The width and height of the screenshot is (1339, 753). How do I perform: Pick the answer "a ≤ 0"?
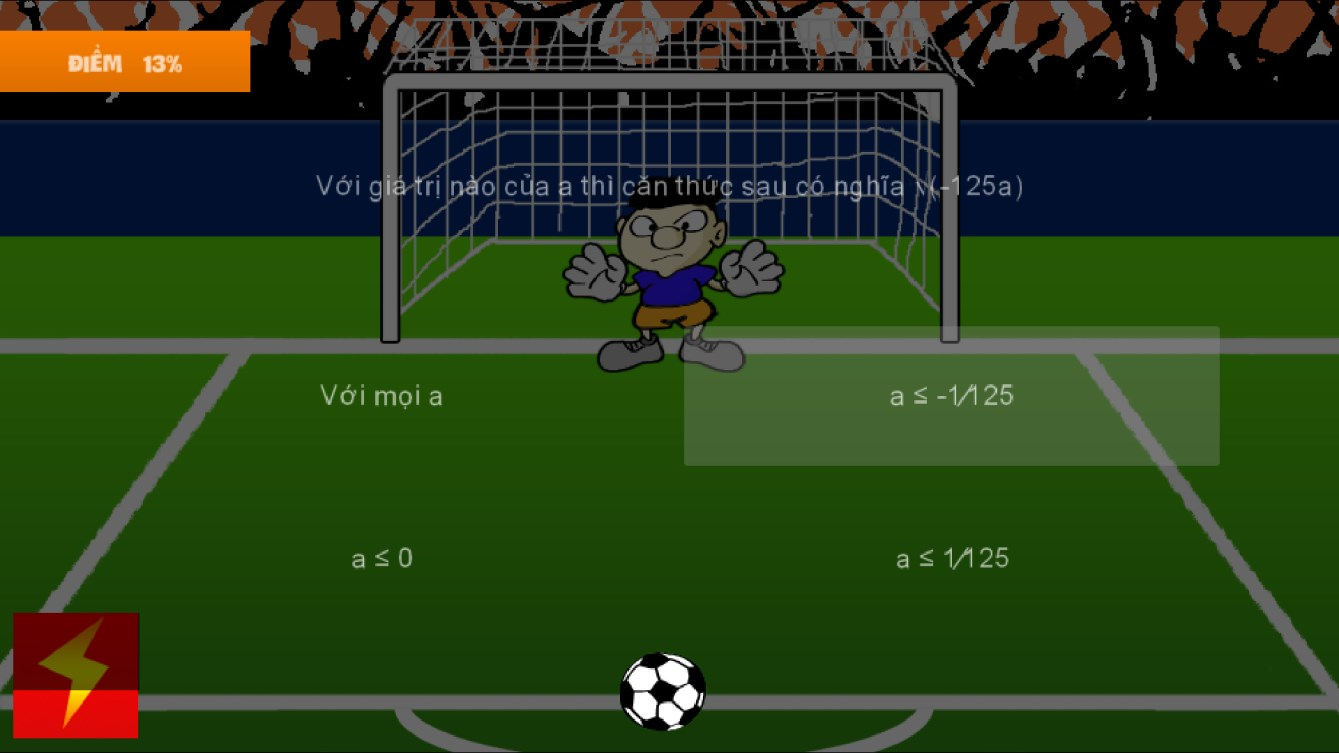[381, 558]
